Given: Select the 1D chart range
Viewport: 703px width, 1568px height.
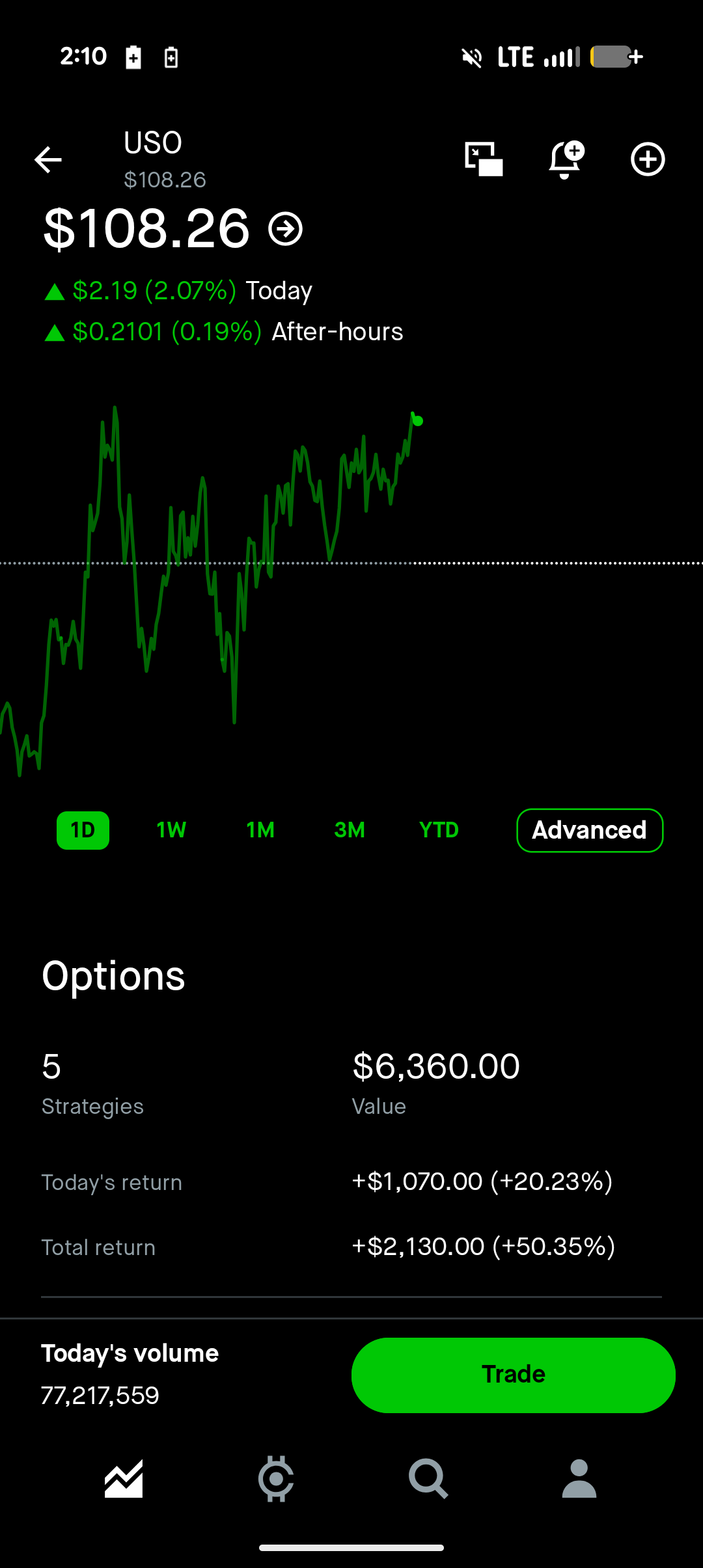Looking at the screenshot, I should click(x=83, y=830).
